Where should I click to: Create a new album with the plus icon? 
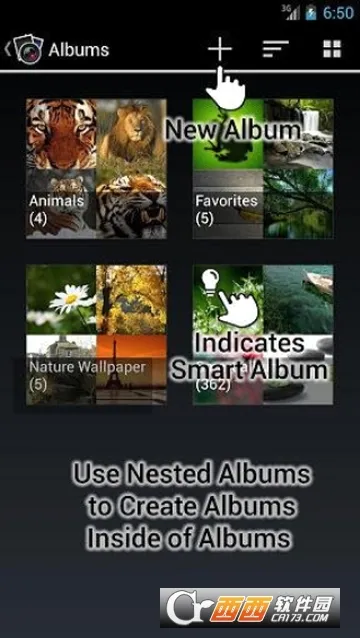(220, 49)
